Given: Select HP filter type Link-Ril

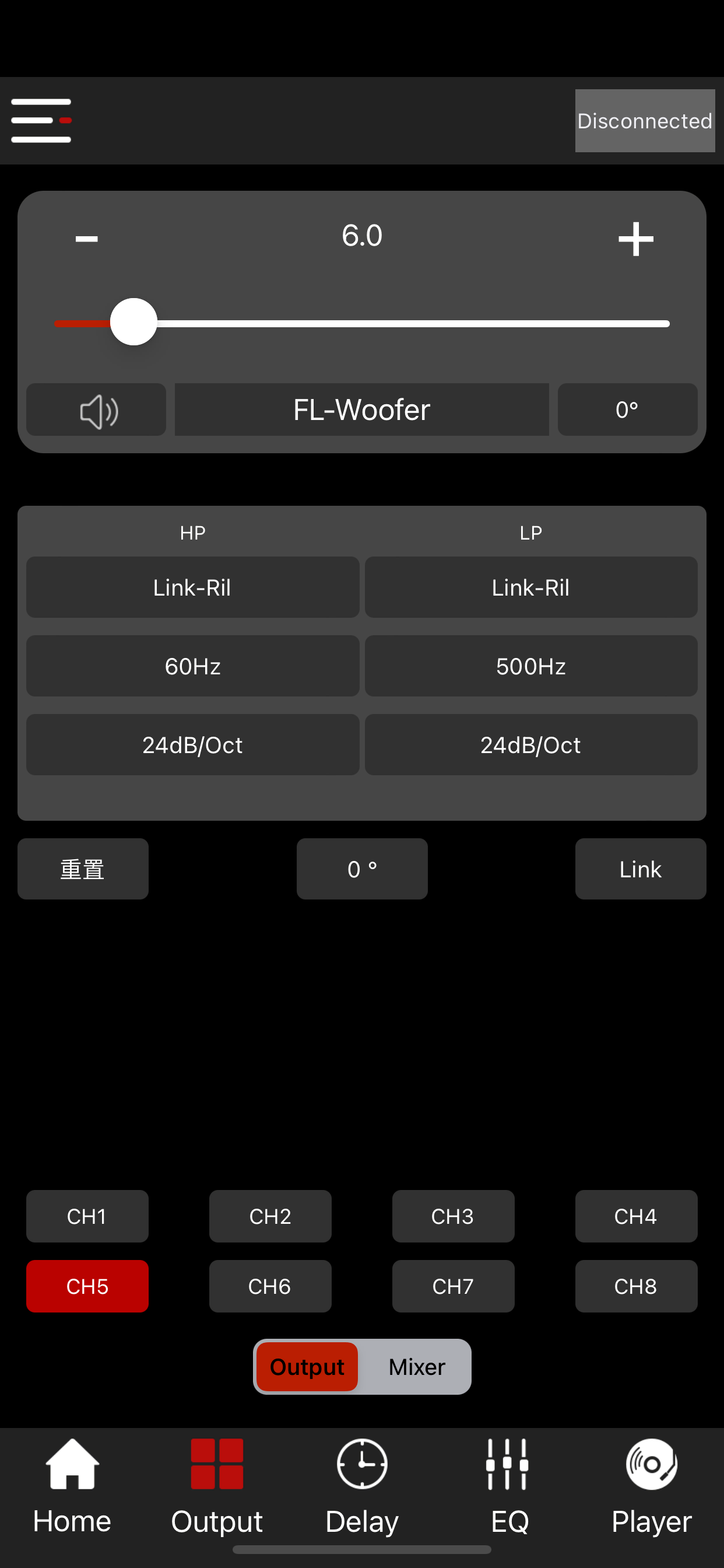Looking at the screenshot, I should click(x=192, y=587).
